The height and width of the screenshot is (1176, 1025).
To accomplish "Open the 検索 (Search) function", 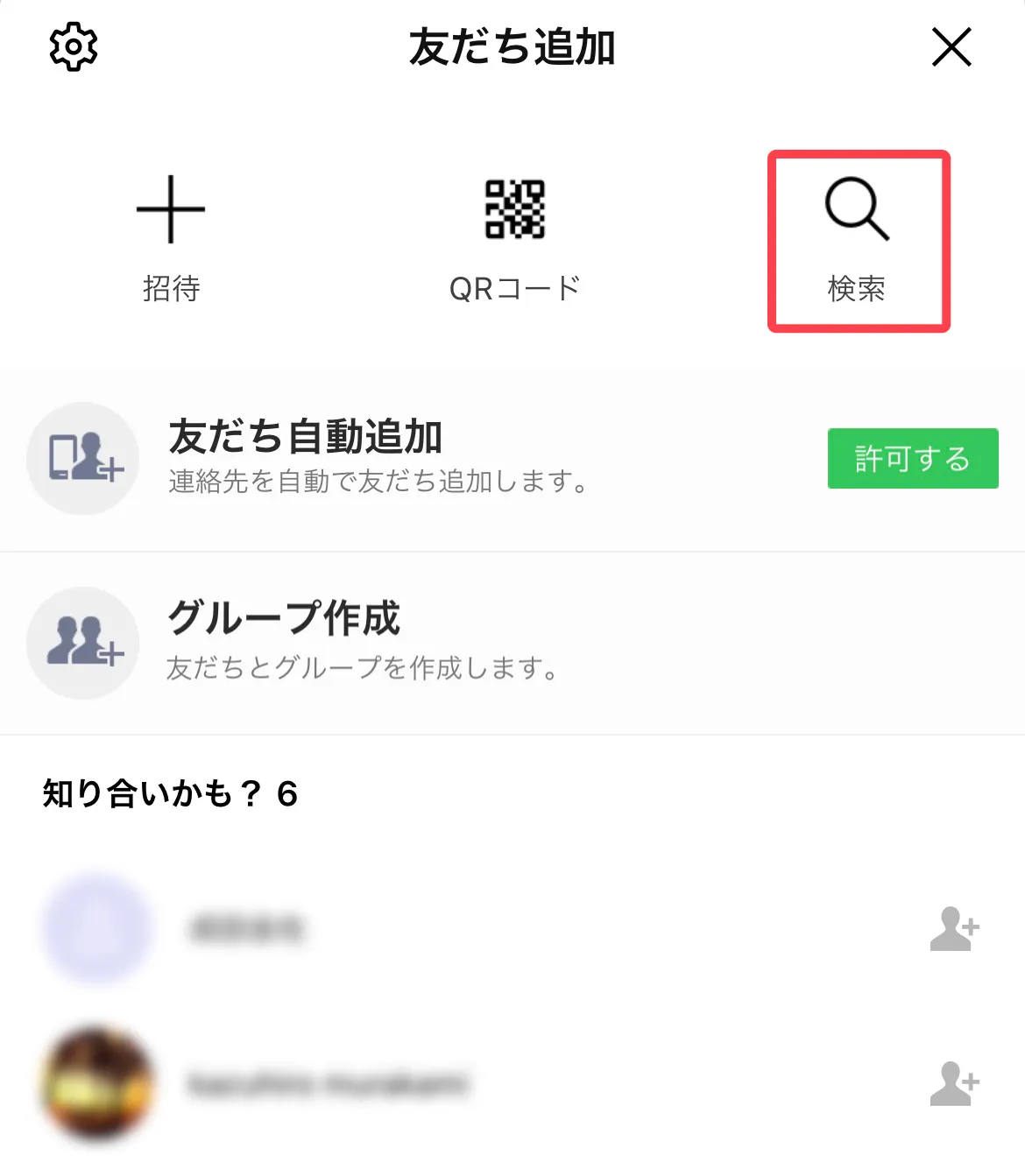I will (x=857, y=236).
